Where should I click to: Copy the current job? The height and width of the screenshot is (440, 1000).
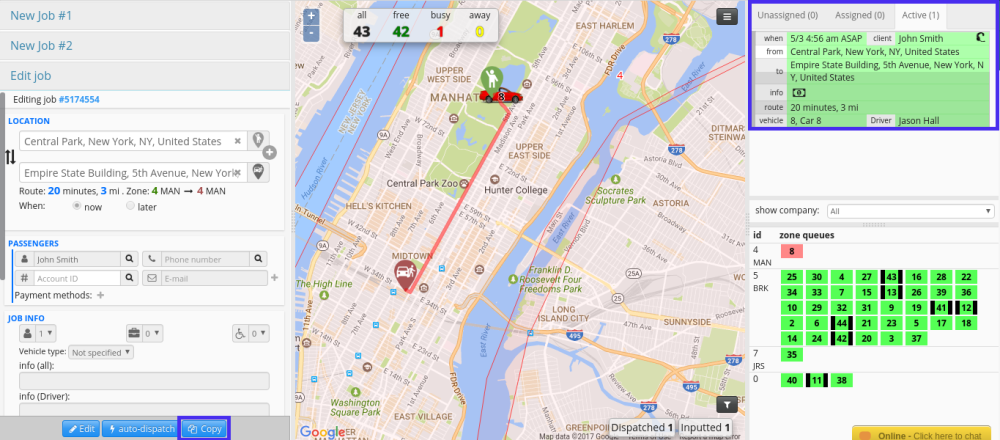tap(204, 429)
